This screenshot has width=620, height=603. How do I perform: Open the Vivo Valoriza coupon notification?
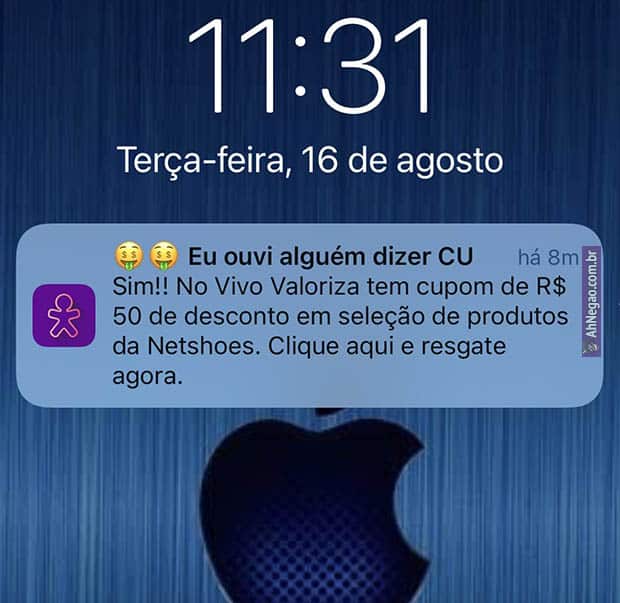(308, 316)
